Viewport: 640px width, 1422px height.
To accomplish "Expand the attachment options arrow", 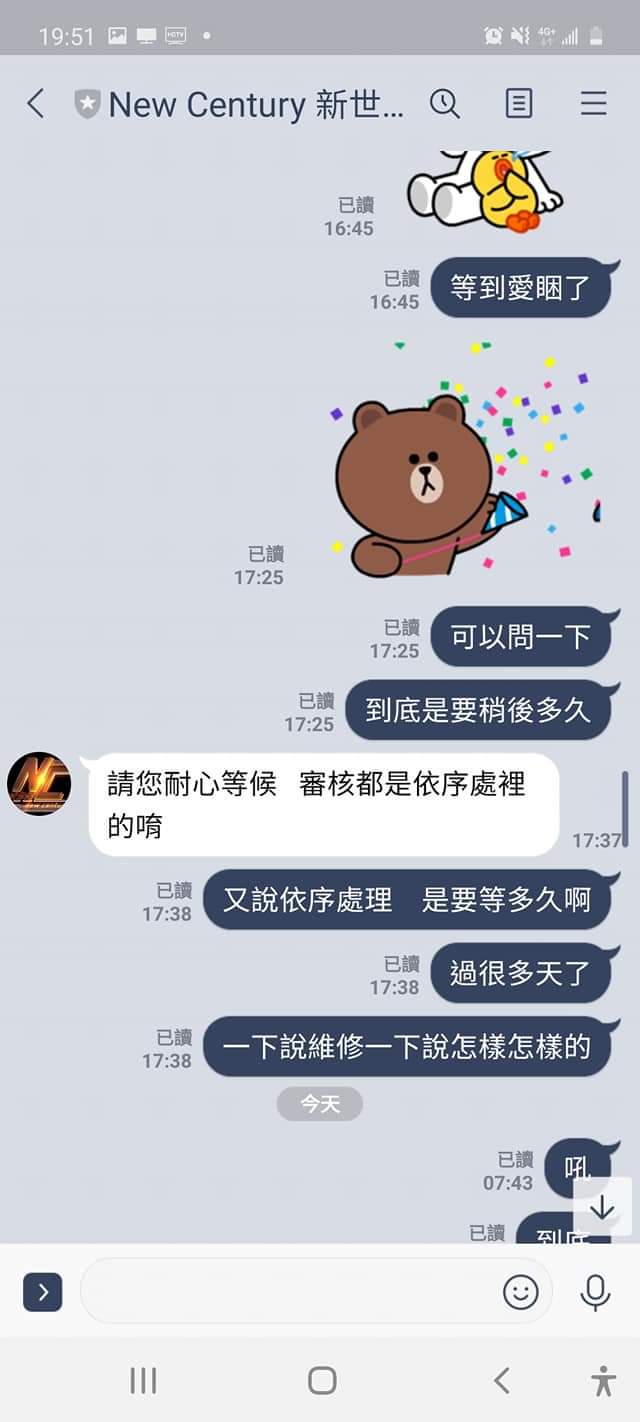I will coord(43,1292).
